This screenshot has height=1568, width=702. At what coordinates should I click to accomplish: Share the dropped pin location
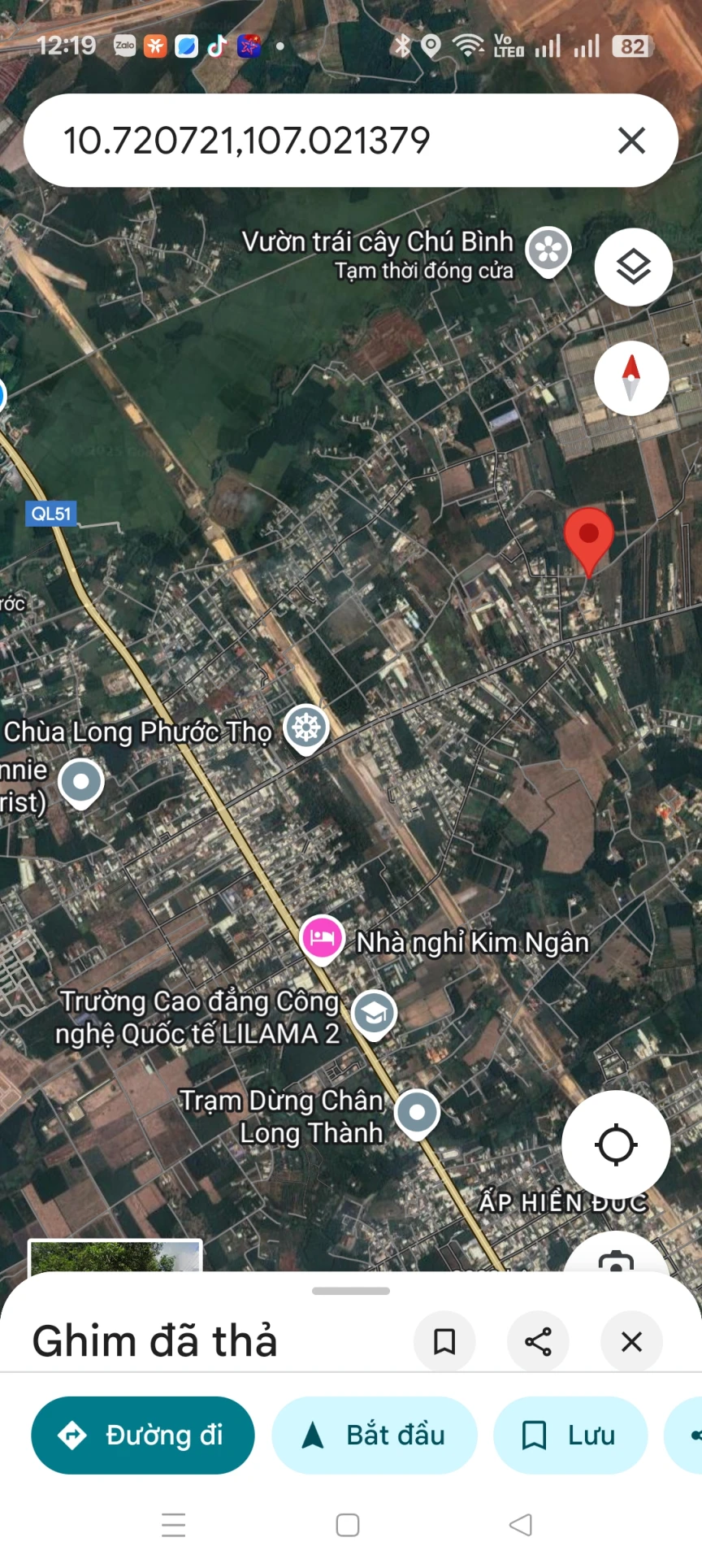coord(538,1341)
